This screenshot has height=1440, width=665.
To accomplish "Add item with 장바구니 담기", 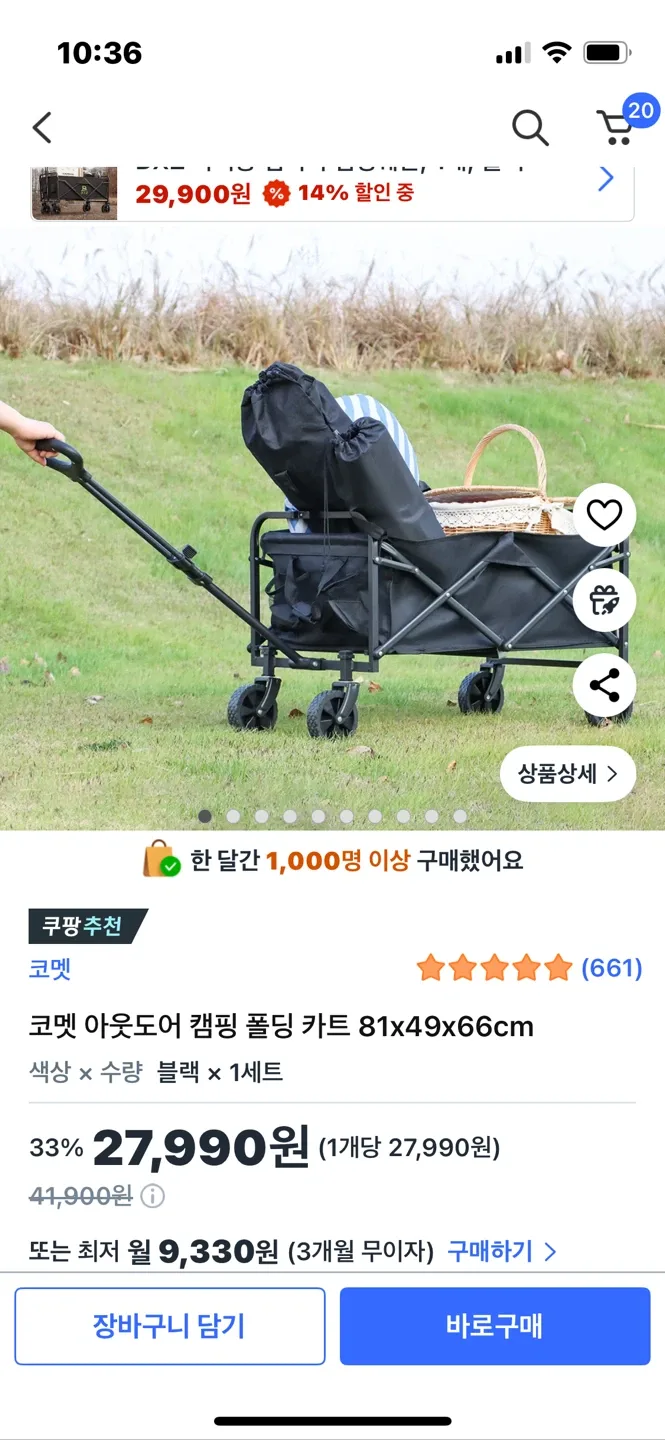I will click(x=170, y=1326).
